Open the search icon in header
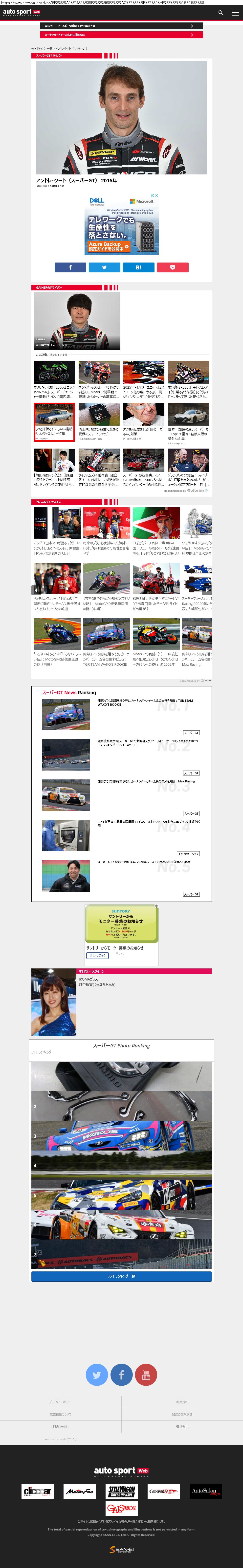 click(221, 12)
